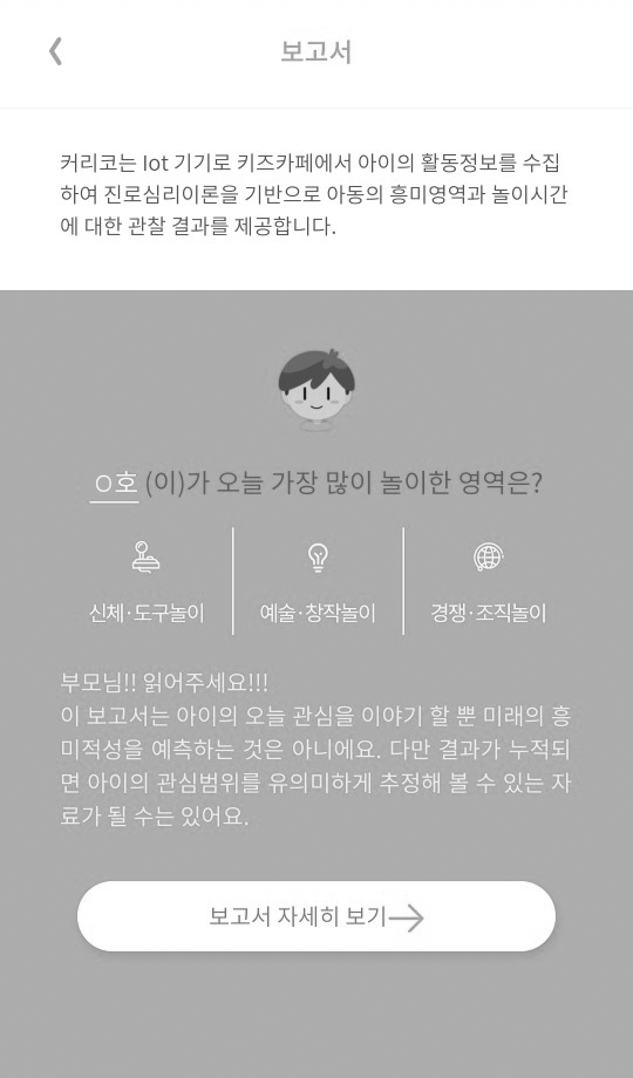
Task: Open 보고서 자세히 보기
Action: click(x=316, y=916)
